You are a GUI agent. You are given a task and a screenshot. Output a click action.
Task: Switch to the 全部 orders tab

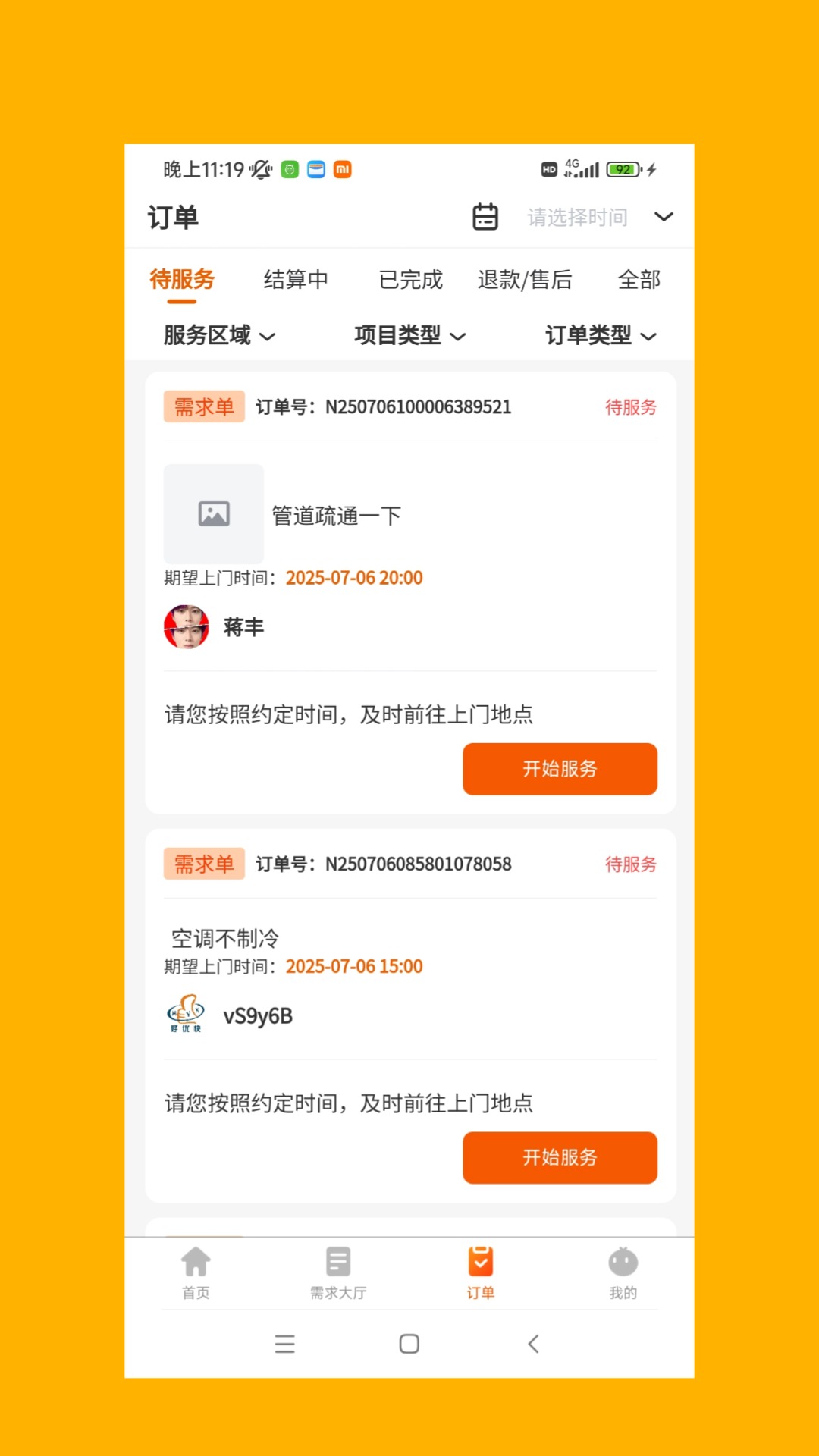click(x=639, y=280)
